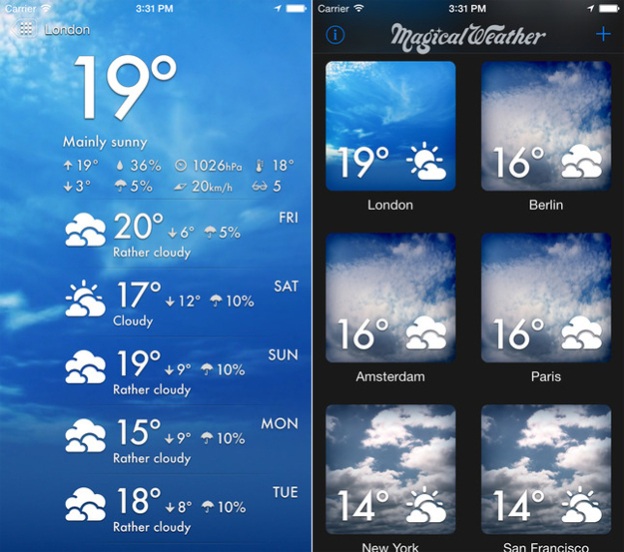Add a new city with the plus icon

pos(603,34)
